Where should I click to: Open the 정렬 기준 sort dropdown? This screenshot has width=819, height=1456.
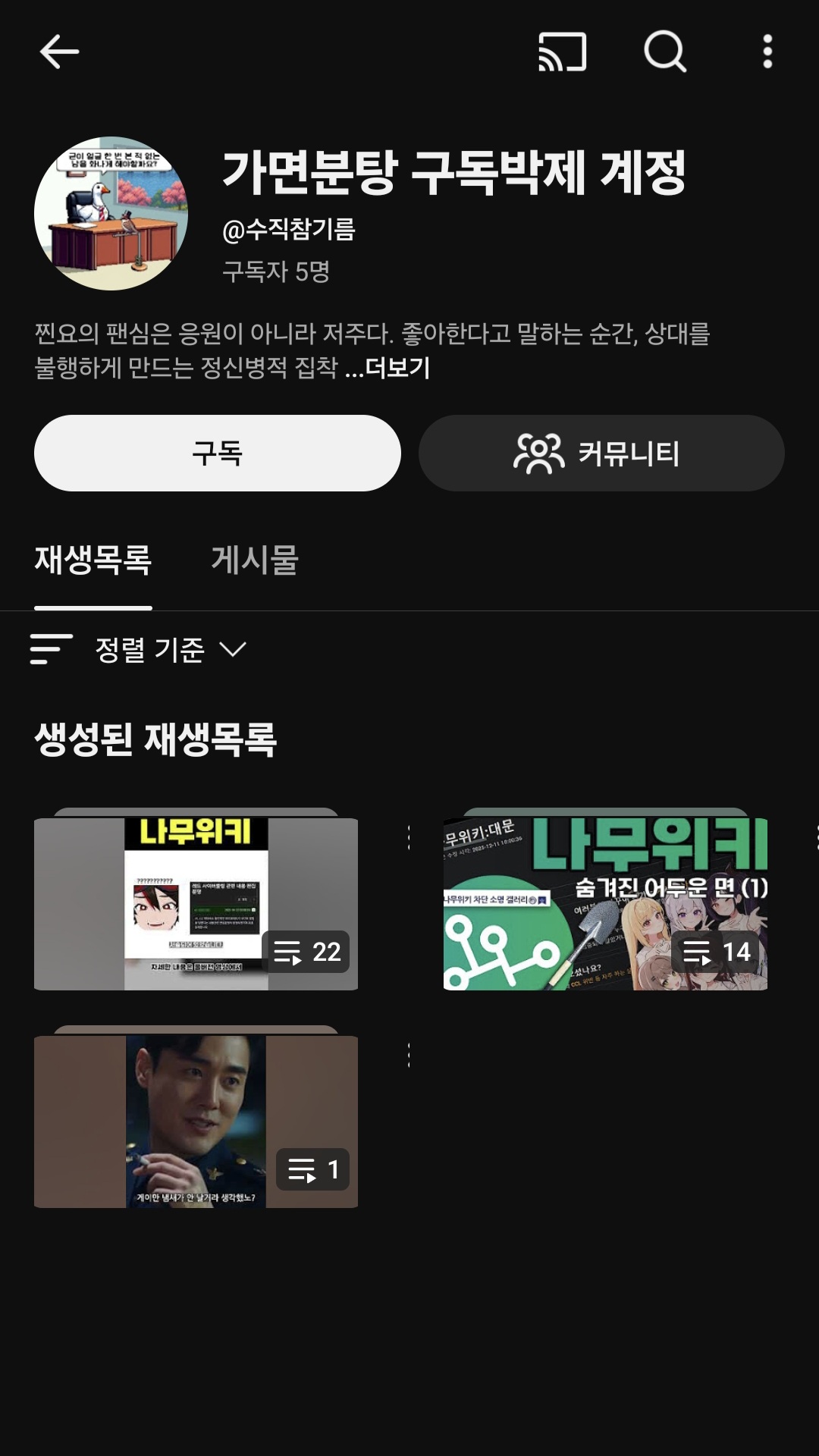pyautogui.click(x=140, y=649)
